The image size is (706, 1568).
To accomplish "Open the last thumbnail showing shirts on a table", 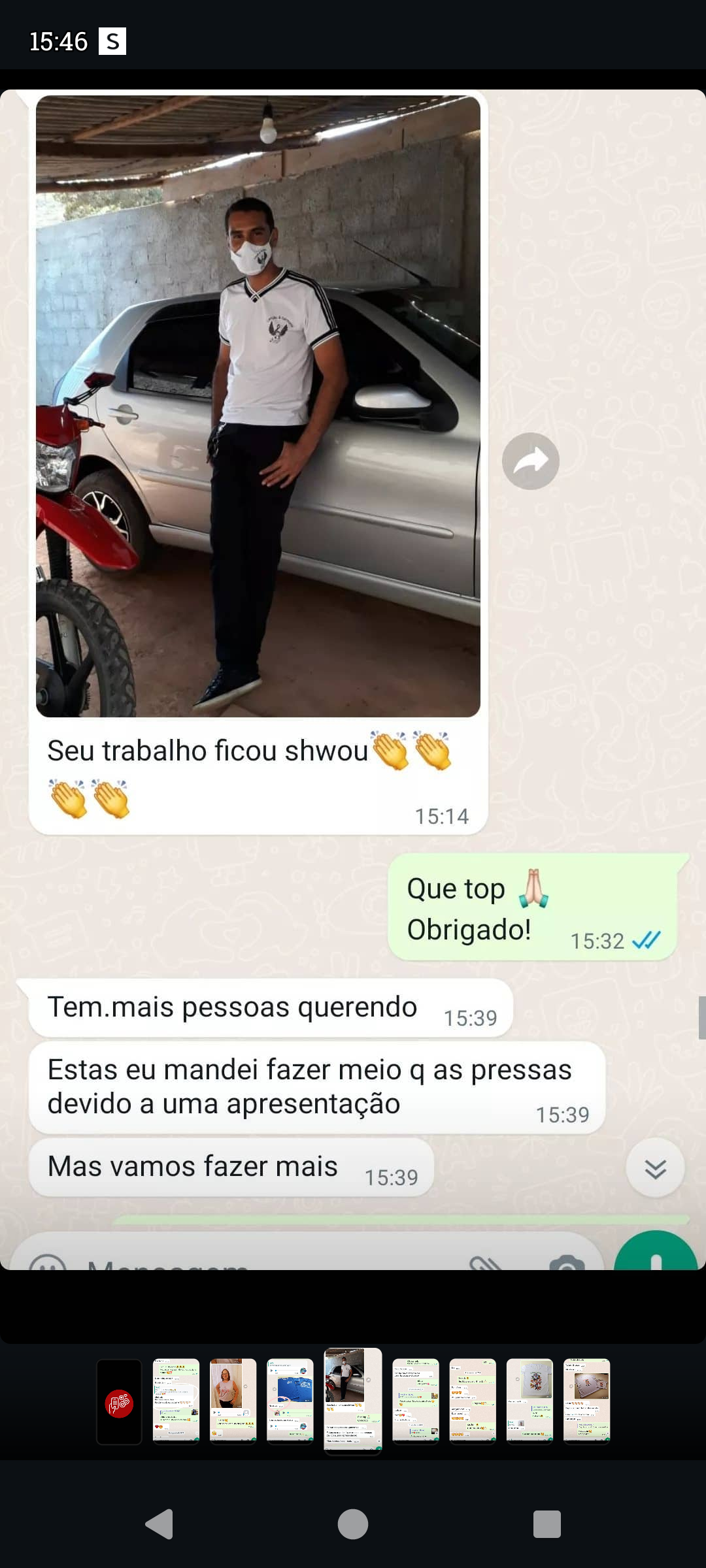I will click(586, 1400).
